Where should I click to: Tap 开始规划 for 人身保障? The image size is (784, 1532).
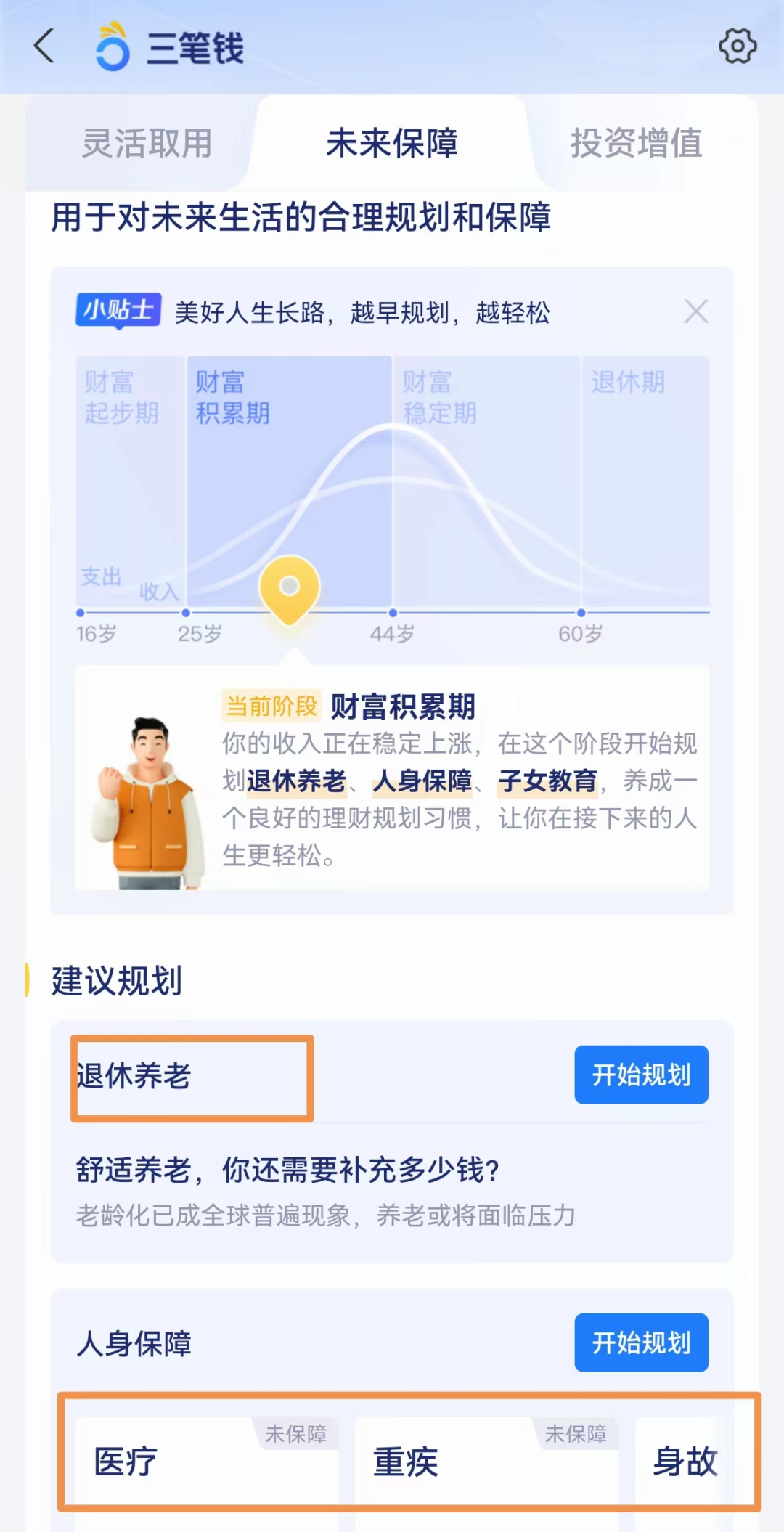pos(641,1342)
